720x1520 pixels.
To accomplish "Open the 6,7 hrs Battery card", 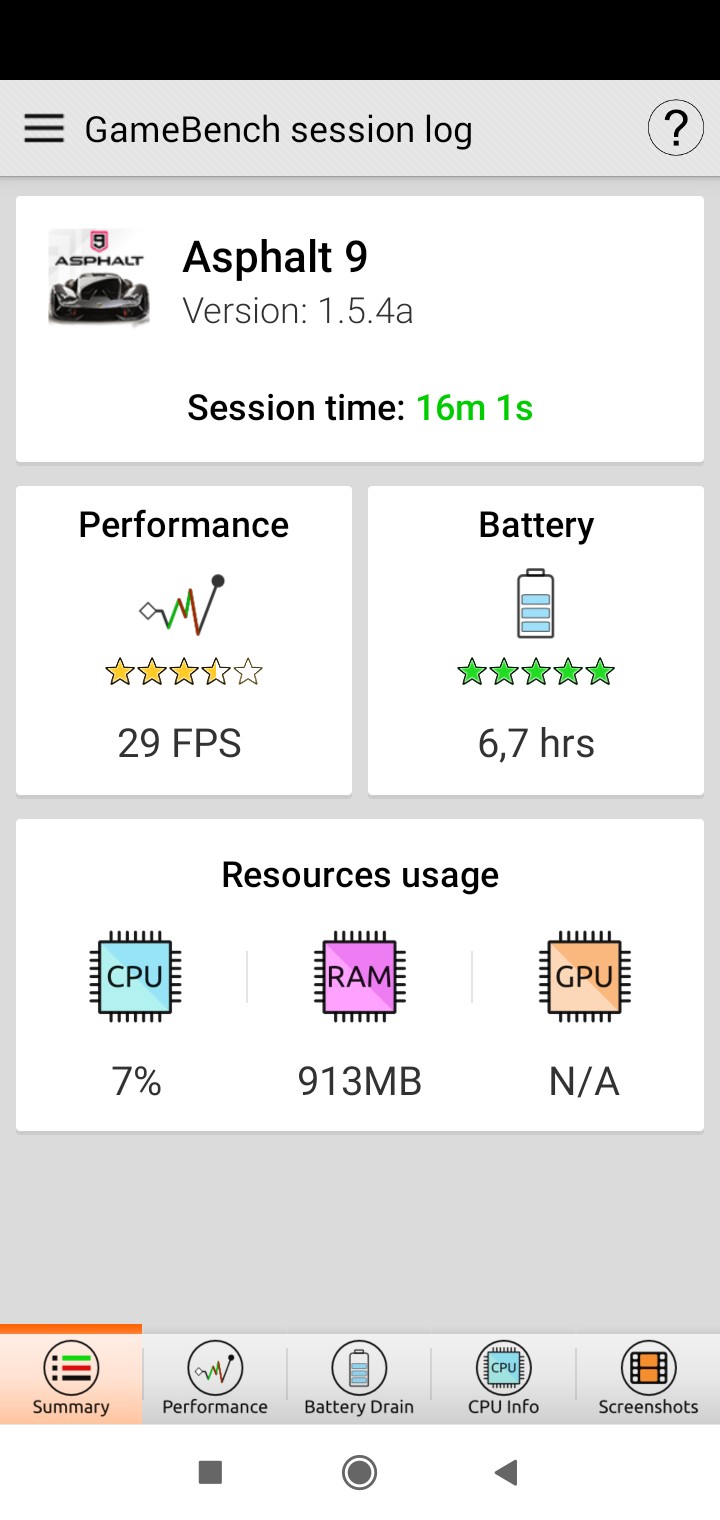I will (536, 640).
